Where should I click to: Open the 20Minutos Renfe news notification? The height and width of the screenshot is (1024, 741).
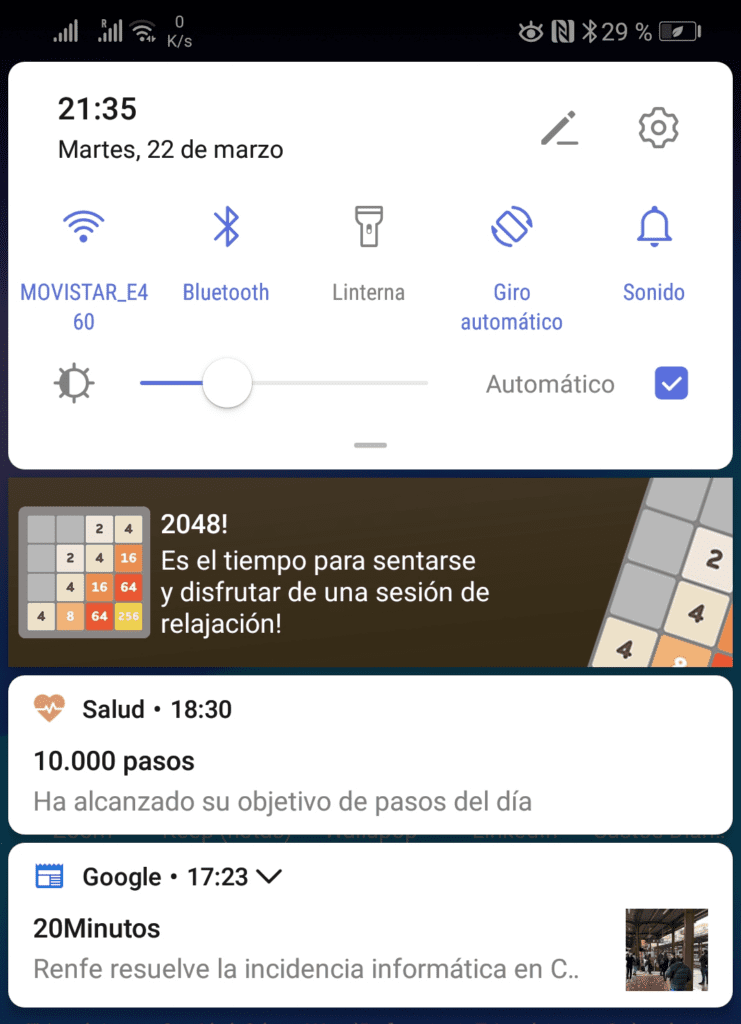(x=310, y=948)
